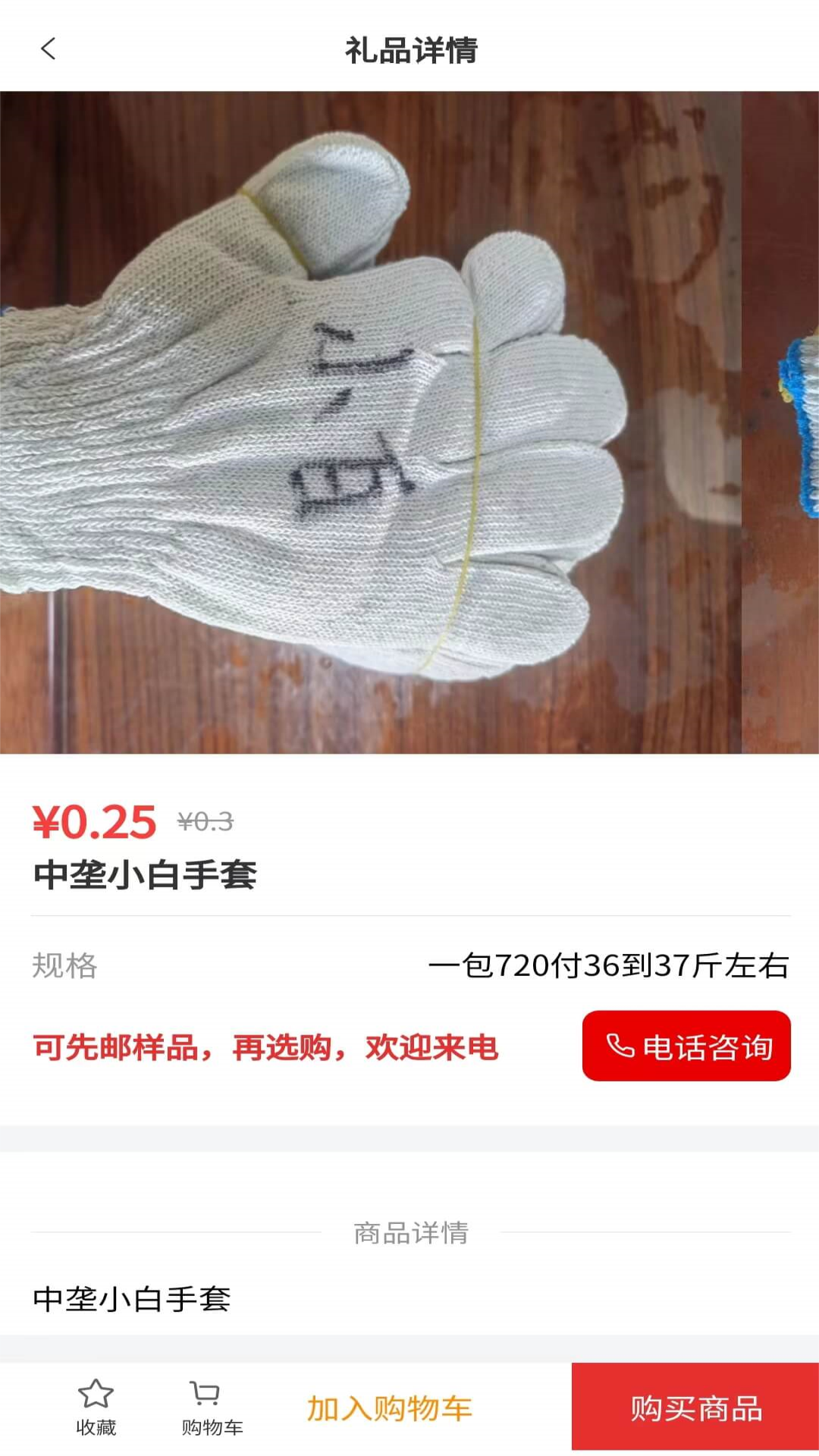Open the 购物车 shopping cart
This screenshot has height=1456, width=819.
coord(212,1407)
